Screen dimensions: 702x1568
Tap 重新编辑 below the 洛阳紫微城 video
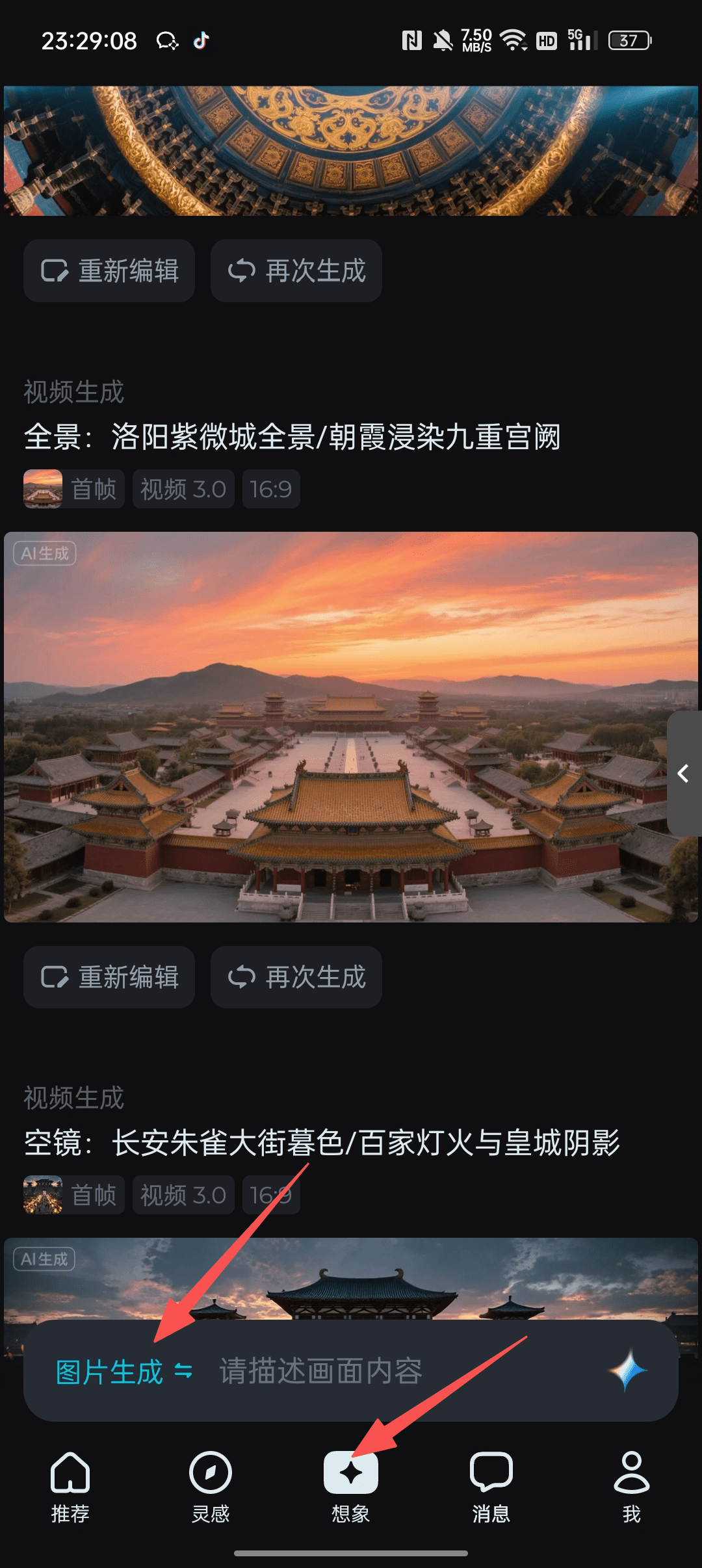(109, 976)
